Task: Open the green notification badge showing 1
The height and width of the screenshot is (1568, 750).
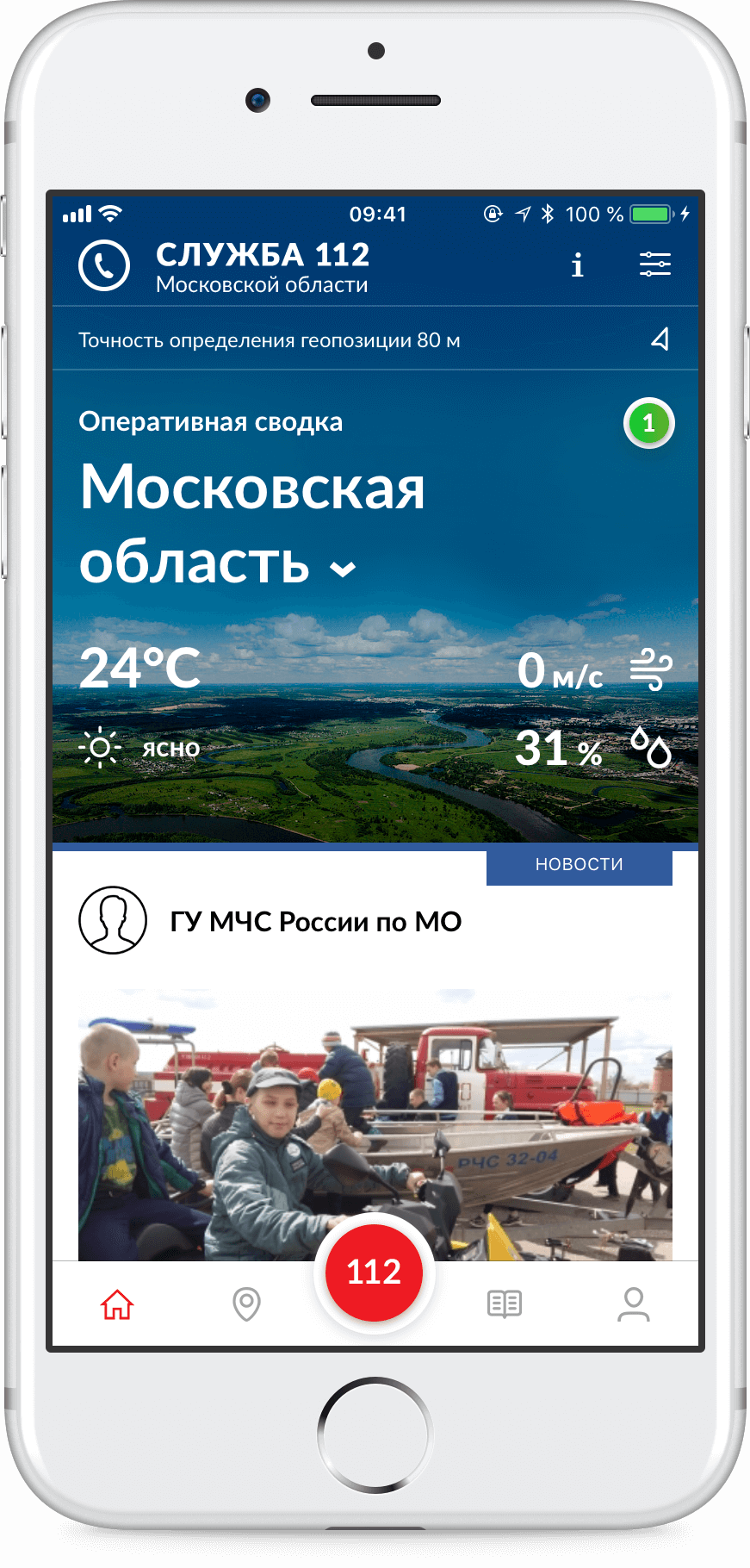Action: pos(648,423)
